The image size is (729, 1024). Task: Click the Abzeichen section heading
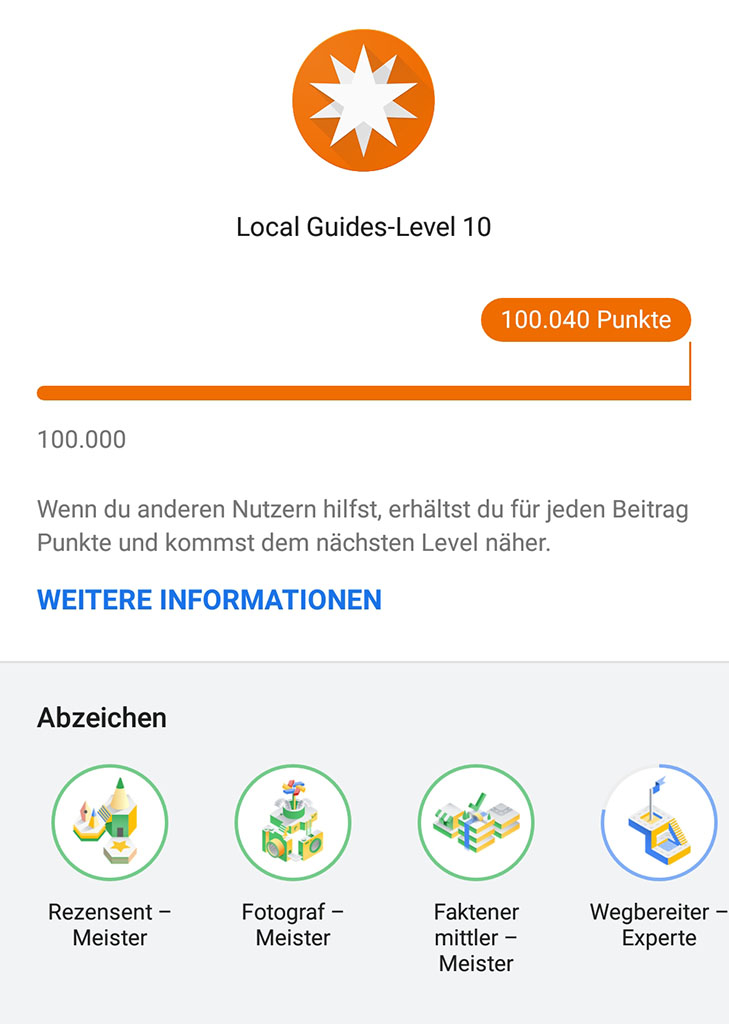(x=100, y=717)
